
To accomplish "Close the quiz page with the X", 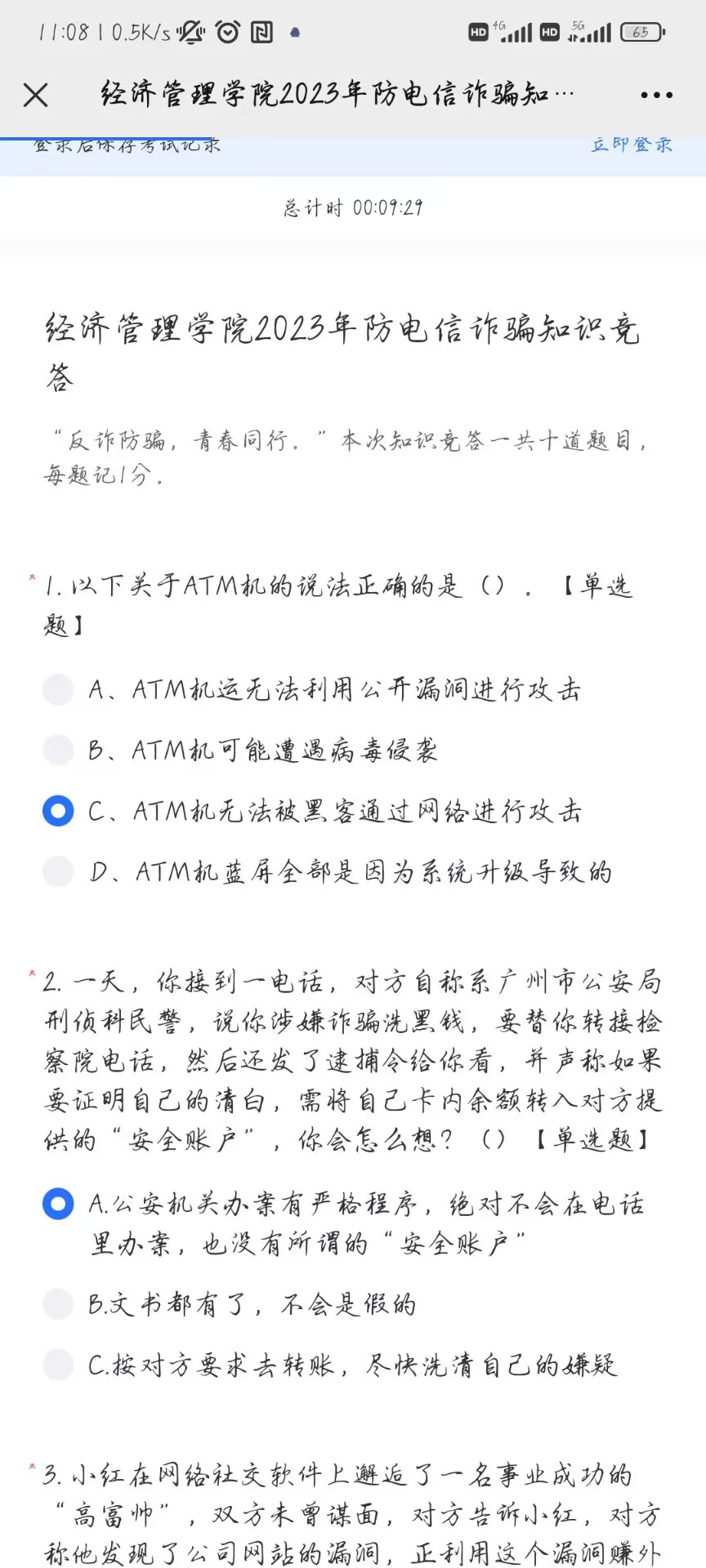I will (x=35, y=95).
